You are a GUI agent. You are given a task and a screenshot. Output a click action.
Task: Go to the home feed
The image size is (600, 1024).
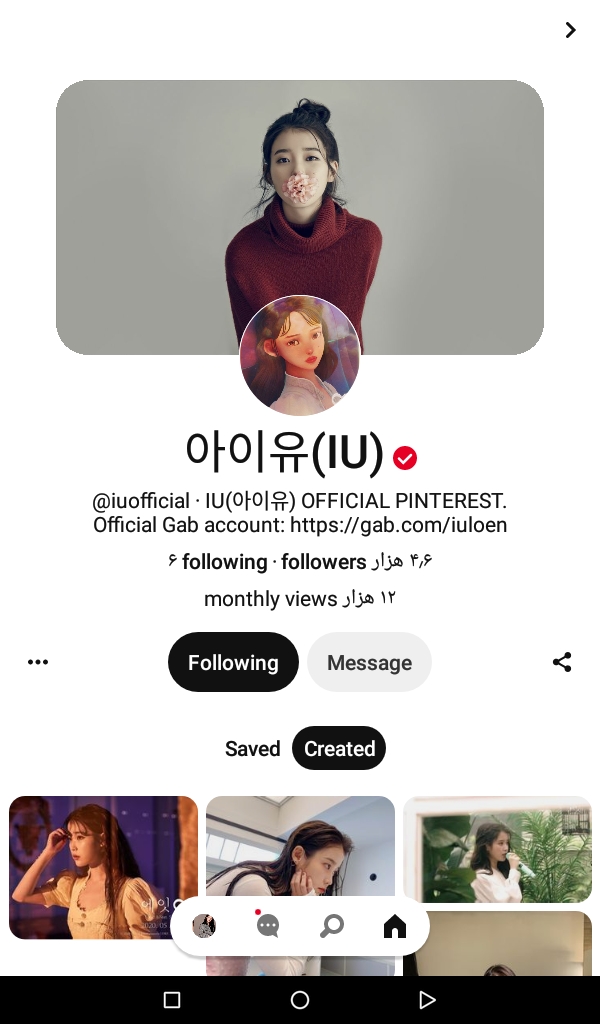pyautogui.click(x=395, y=927)
